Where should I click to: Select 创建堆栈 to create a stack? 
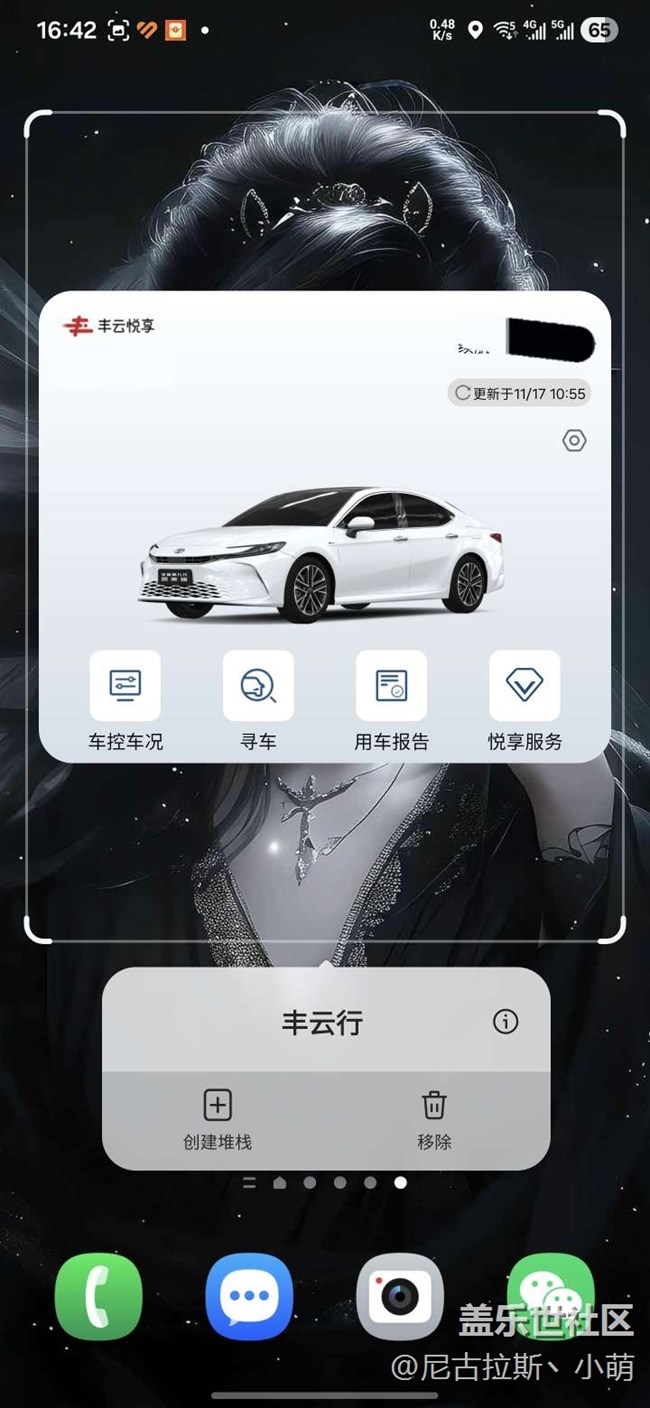217,1119
